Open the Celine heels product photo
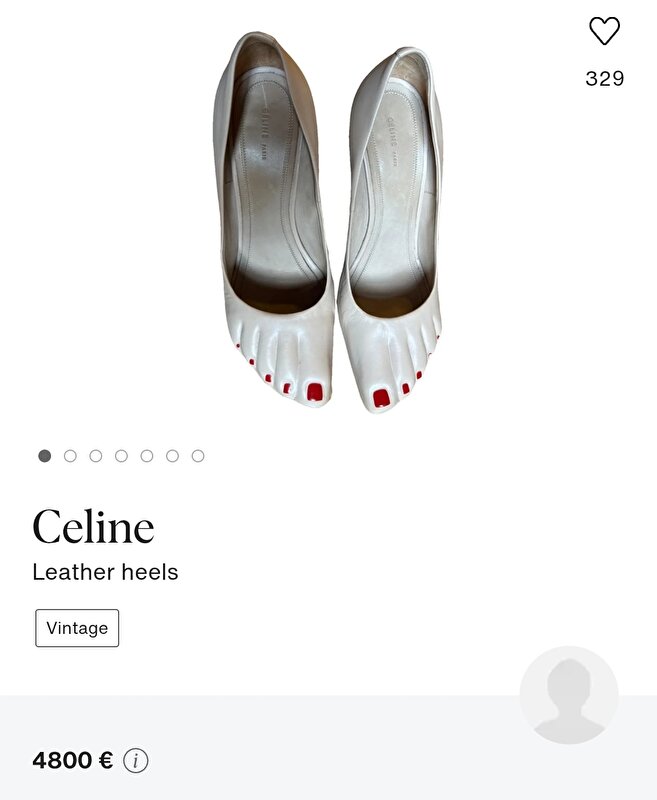The image size is (657, 800). 328,220
